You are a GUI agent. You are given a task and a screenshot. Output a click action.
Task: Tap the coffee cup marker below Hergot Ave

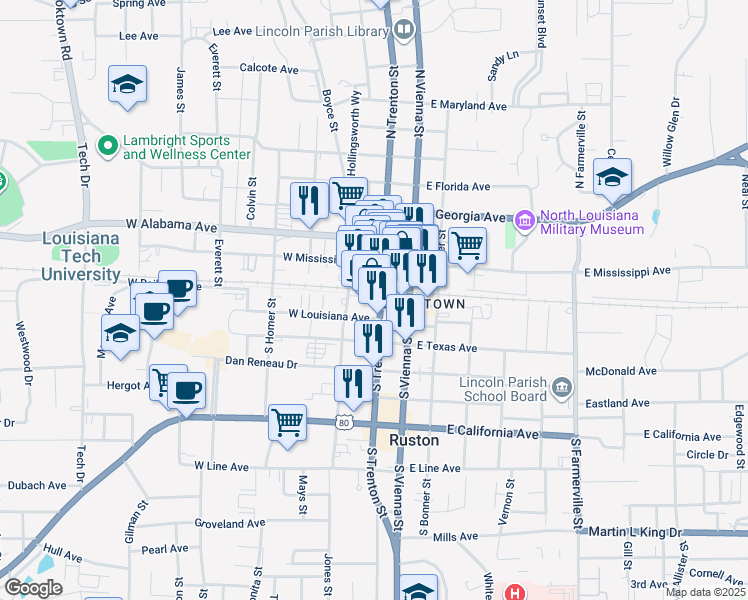(186, 391)
